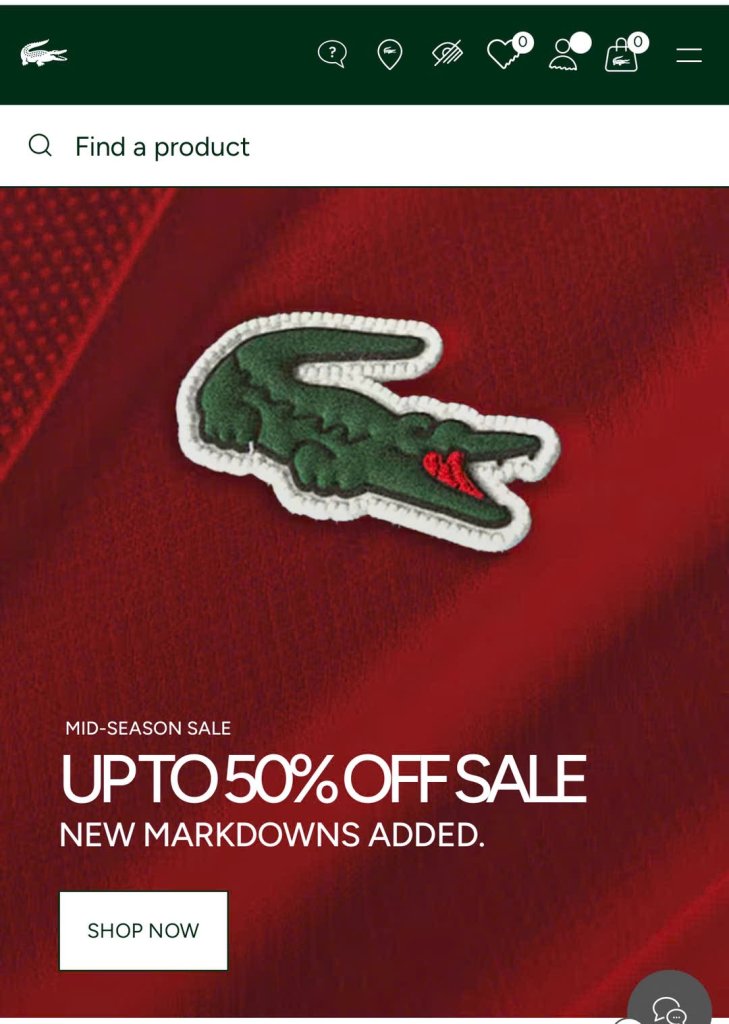Open the hamburger menu
The width and height of the screenshot is (729, 1024).
(x=689, y=55)
